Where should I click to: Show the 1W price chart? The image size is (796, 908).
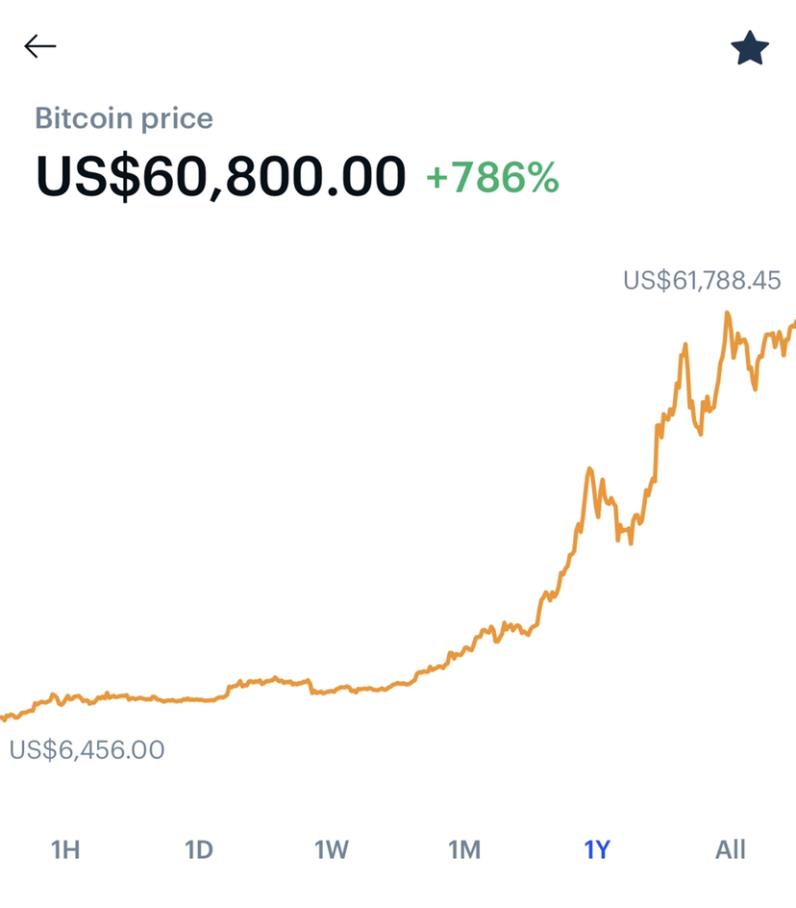pos(331,850)
